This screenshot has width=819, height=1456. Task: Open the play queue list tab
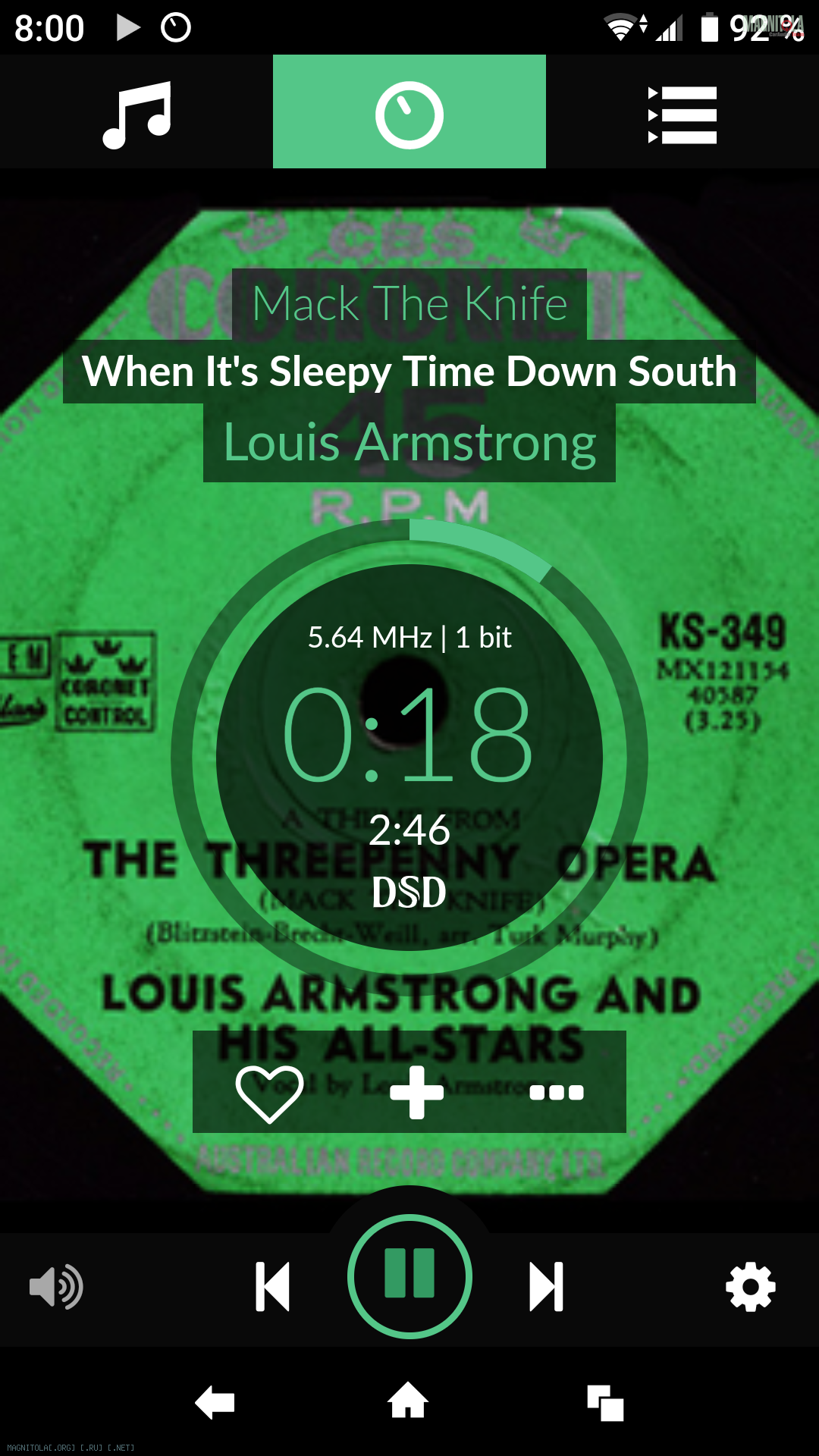click(x=682, y=112)
